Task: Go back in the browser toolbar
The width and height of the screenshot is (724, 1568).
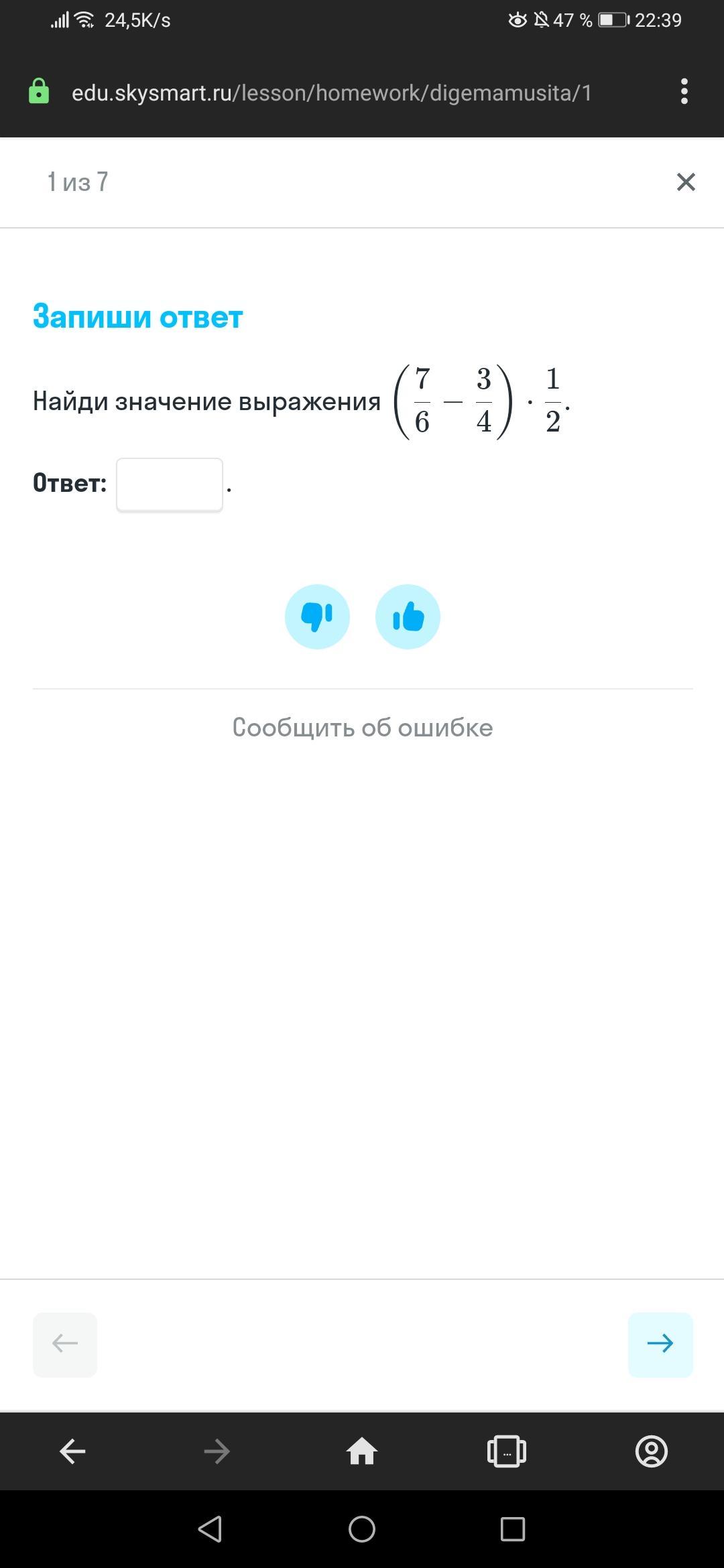Action: click(72, 1451)
